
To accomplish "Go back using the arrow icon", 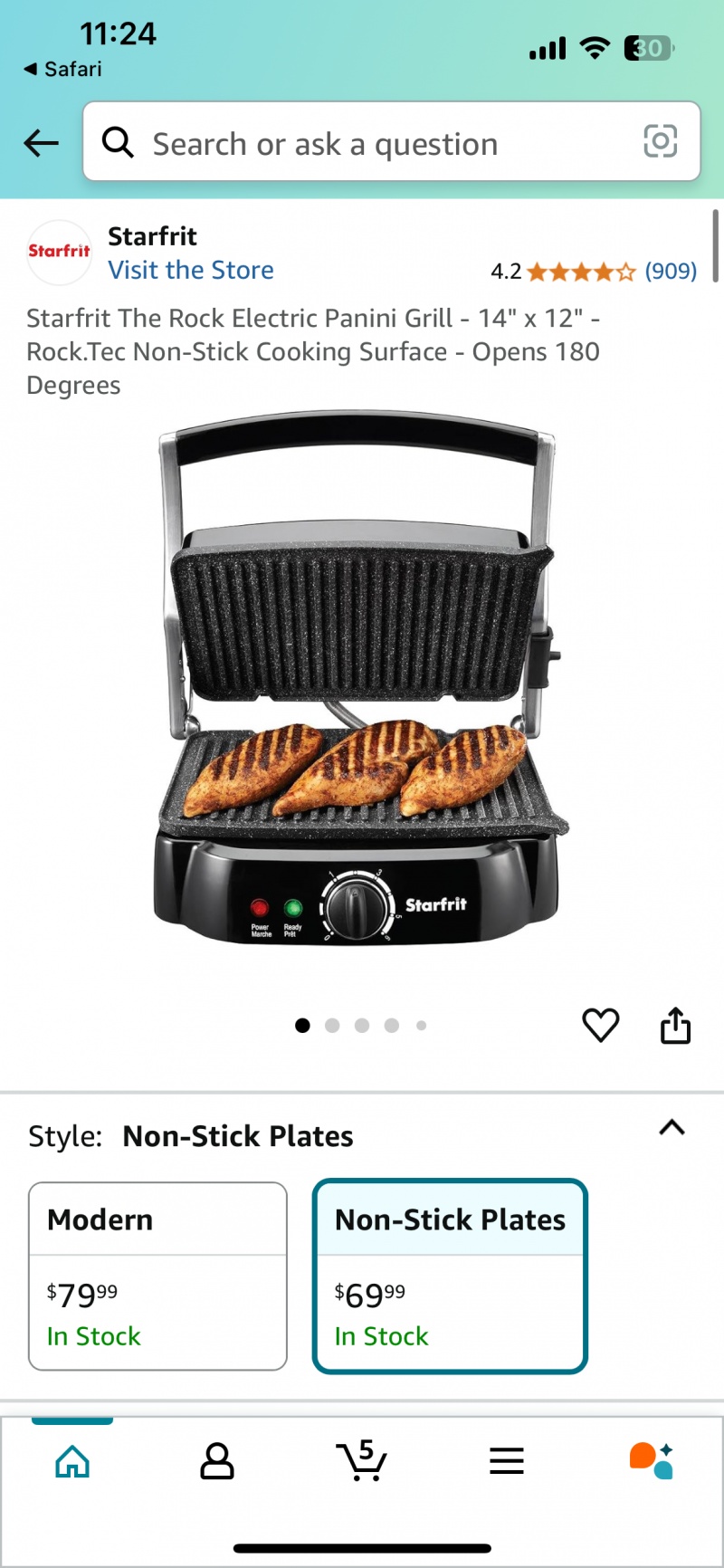I will pyautogui.click(x=42, y=142).
